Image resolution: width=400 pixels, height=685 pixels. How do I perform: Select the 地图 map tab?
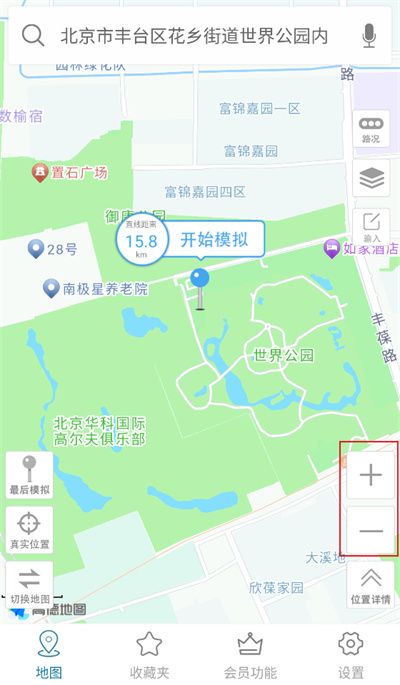click(x=48, y=654)
